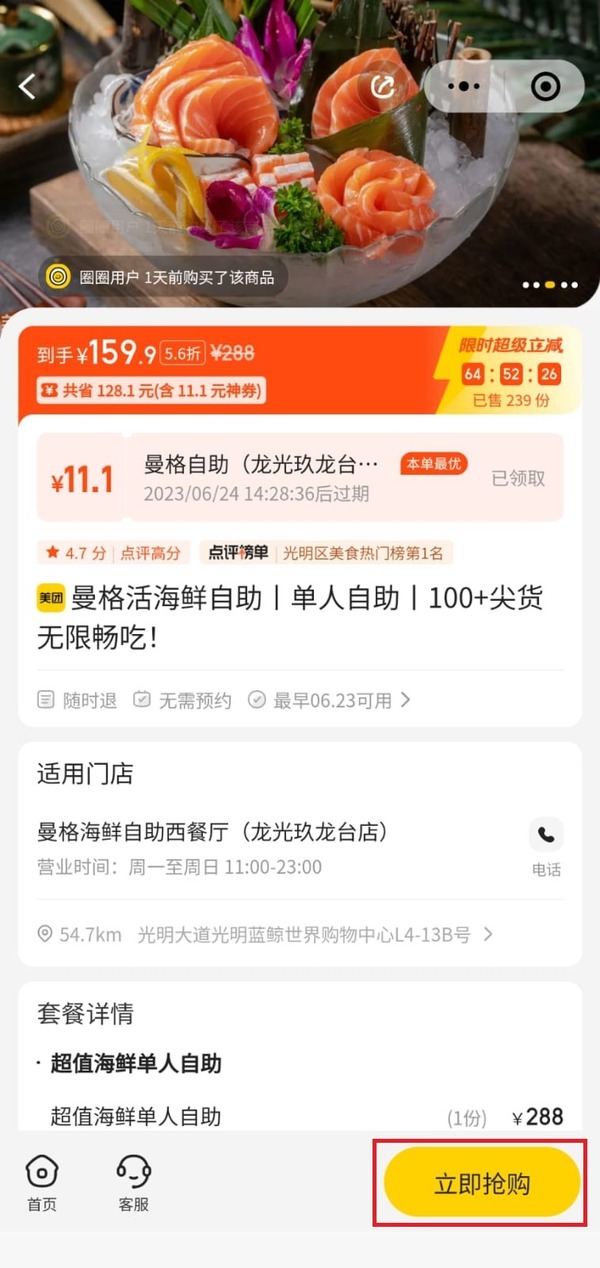Screen dimensions: 600x1268
Task: Open 点评榜单 光明区美食热门榜 ranking
Action: (x=326, y=552)
